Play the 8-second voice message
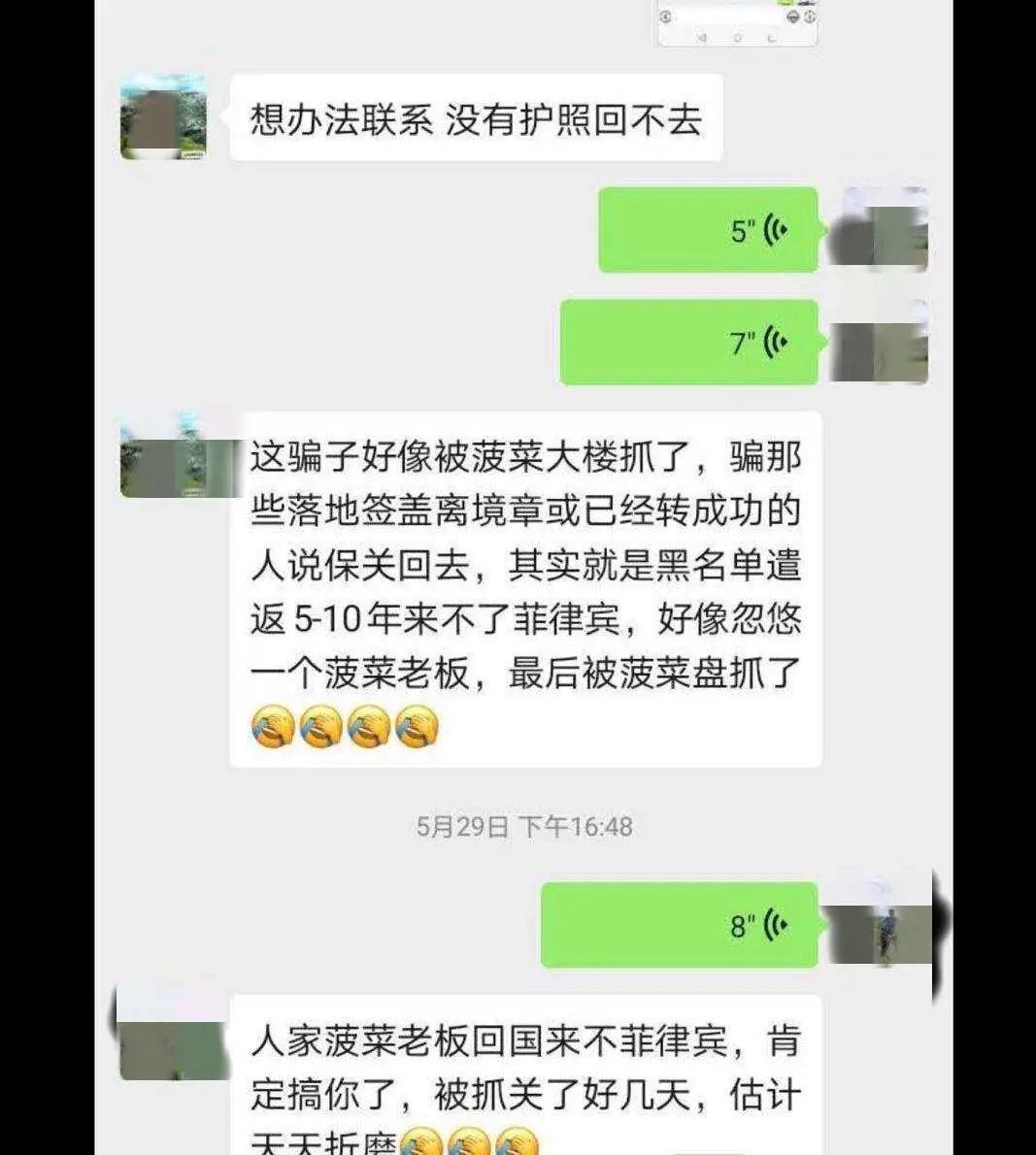This screenshot has height=1155, width=1036. [x=679, y=925]
